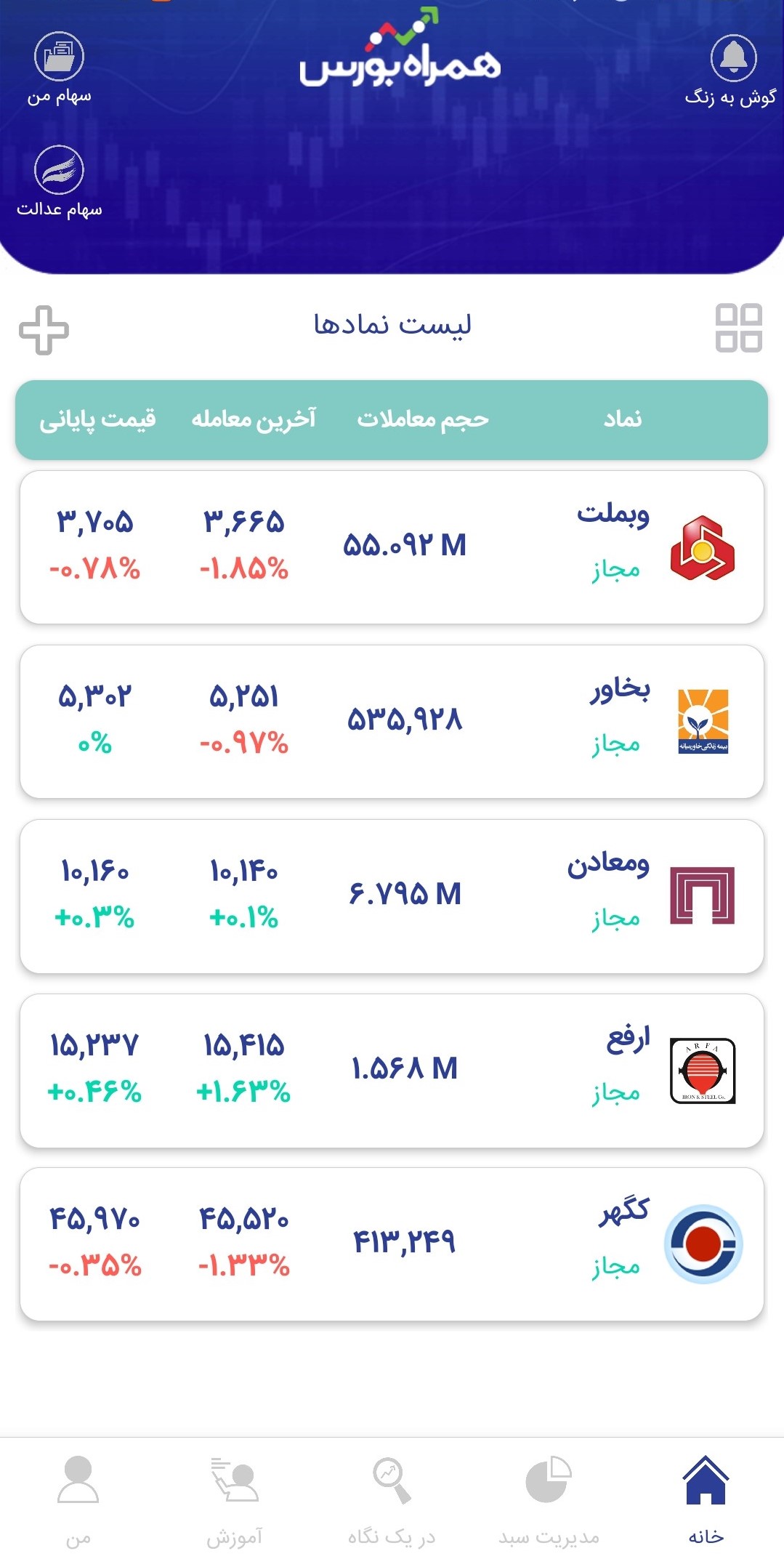Switch to the مدیریت سبد tab
The height and width of the screenshot is (1559, 784).
(549, 1500)
